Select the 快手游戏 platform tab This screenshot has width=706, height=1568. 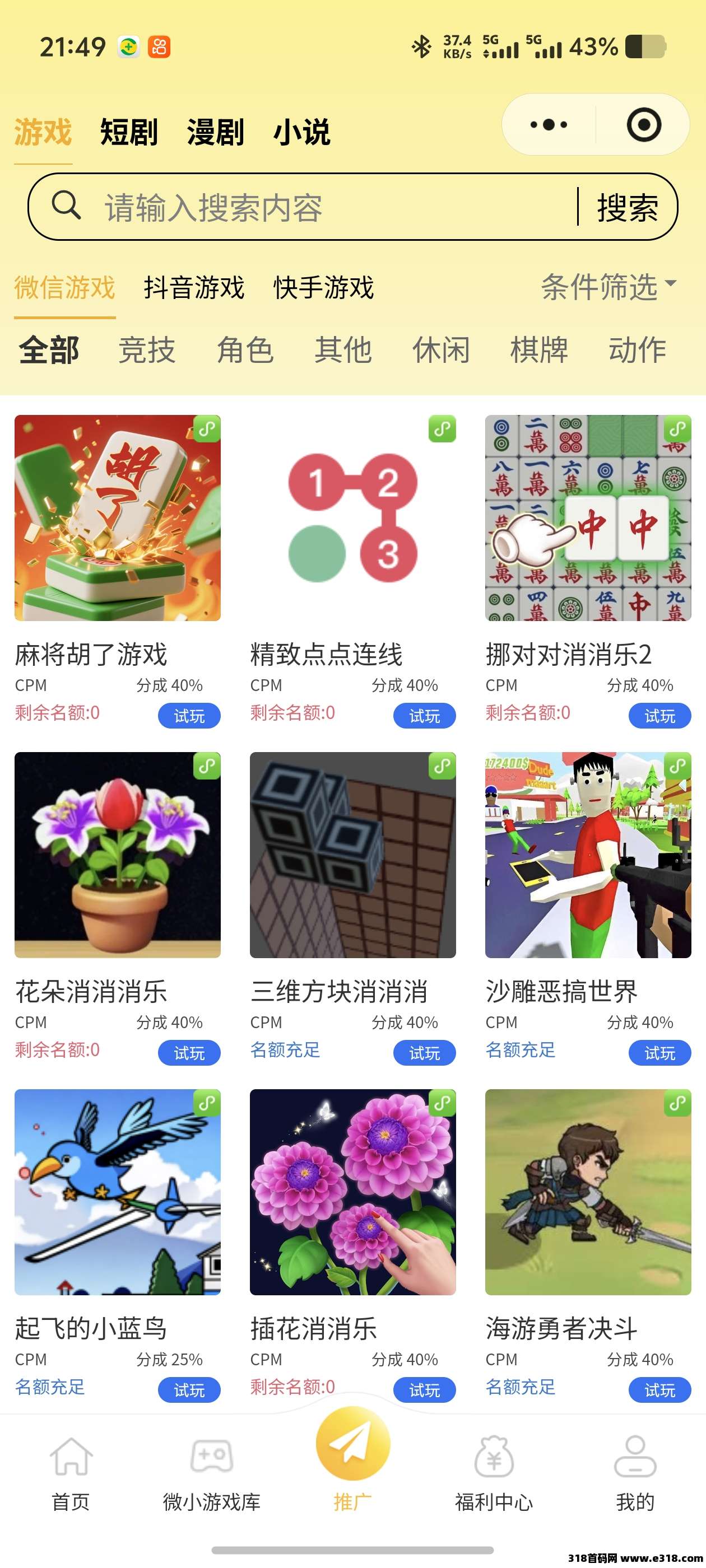(x=323, y=287)
